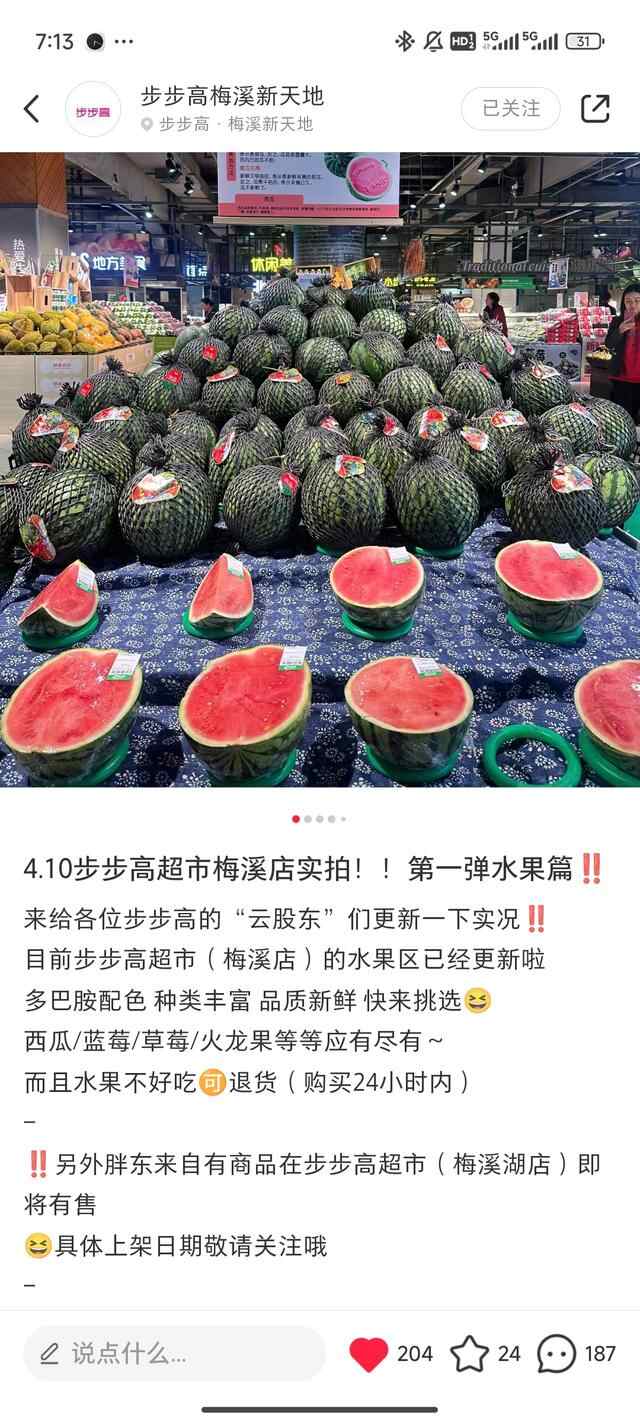This screenshot has width=640, height=1422.
Task: Open the 步步高 profile avatar
Action: tap(93, 109)
